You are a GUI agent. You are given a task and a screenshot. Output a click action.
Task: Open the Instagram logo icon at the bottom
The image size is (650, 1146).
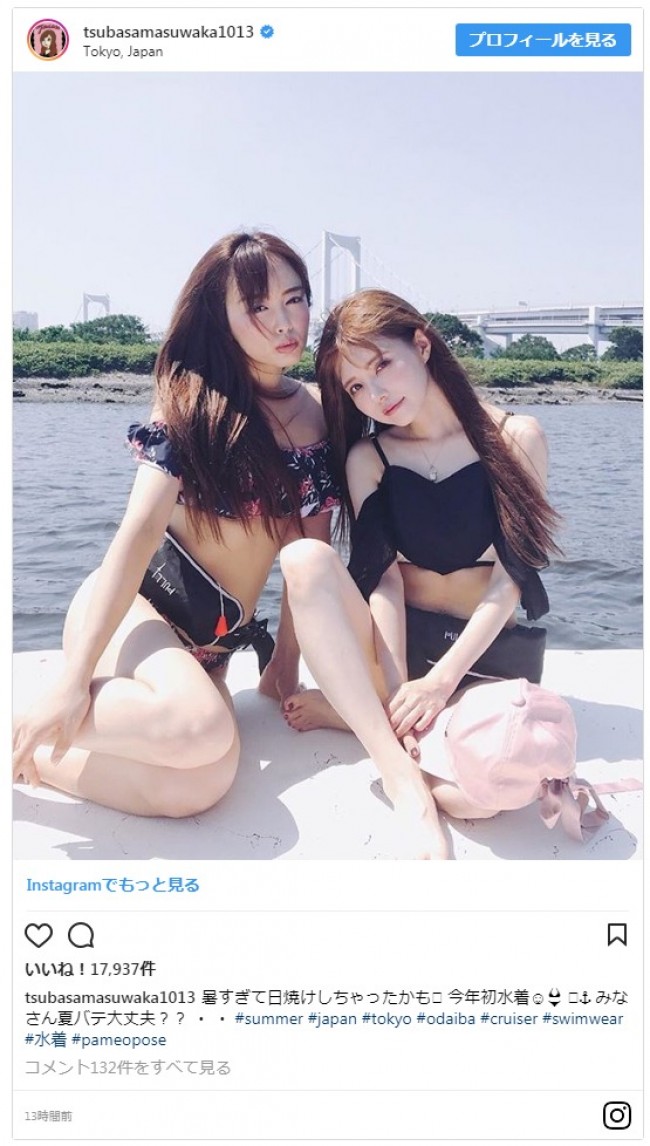pos(616,1115)
